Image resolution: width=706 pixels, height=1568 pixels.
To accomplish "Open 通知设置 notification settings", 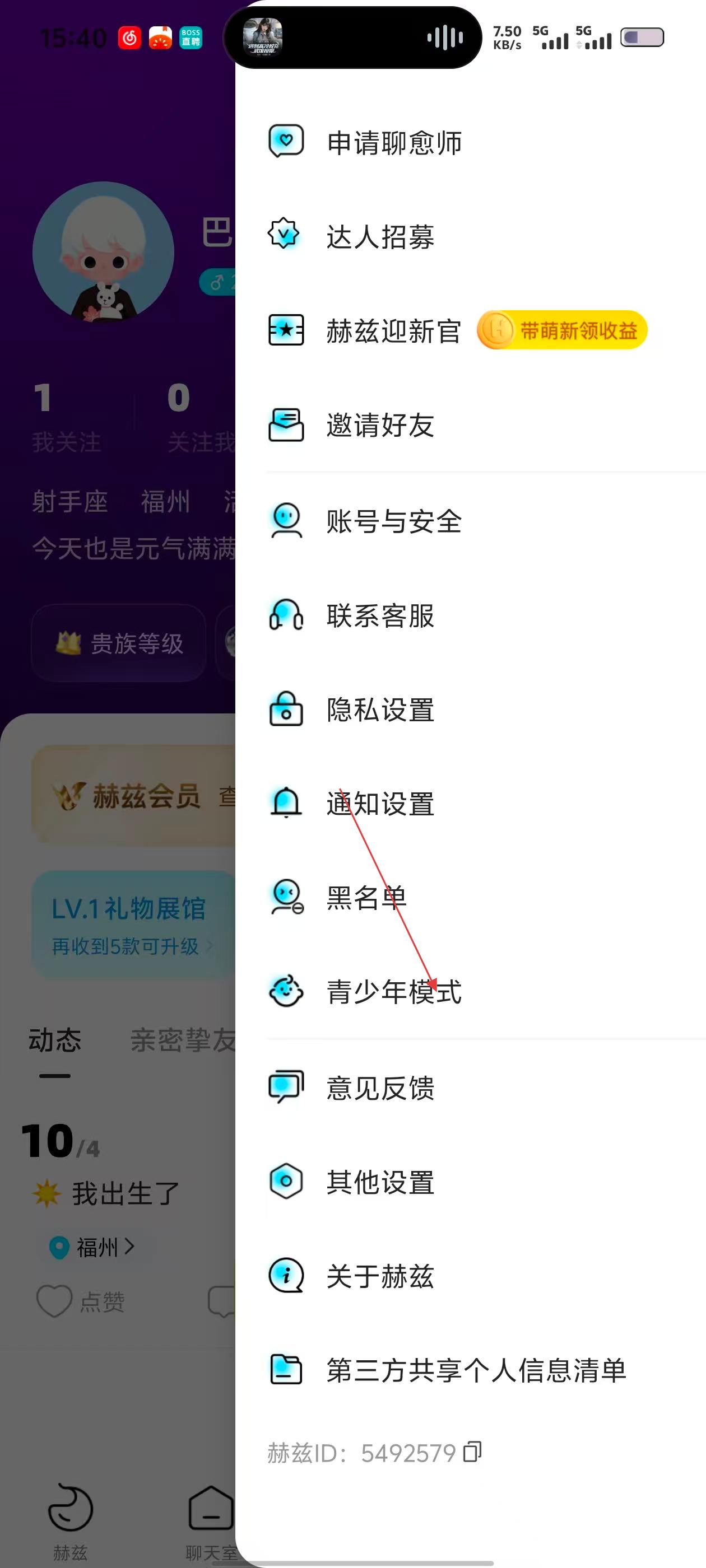I will [380, 804].
